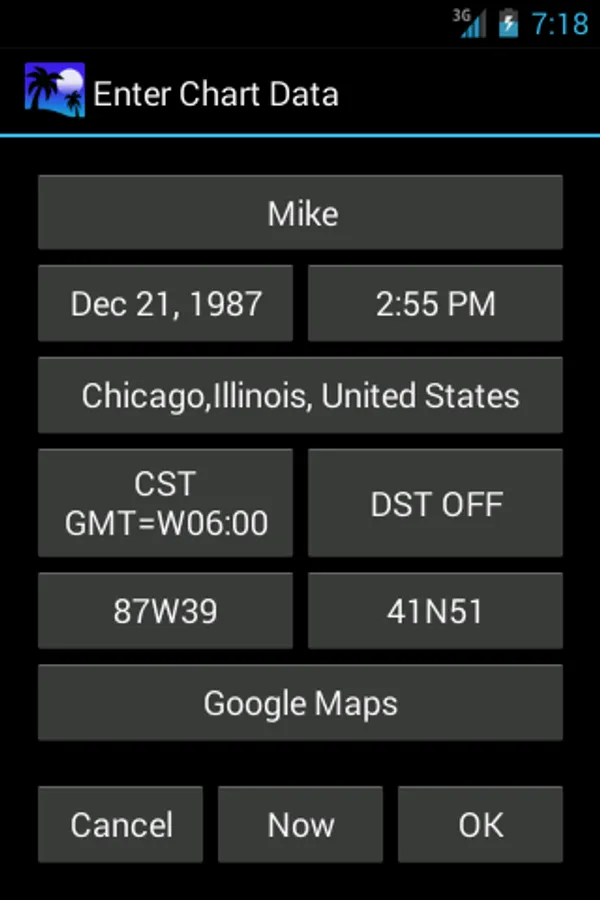Viewport: 600px width, 900px height.
Task: Edit the name field showing Mike
Action: [300, 213]
